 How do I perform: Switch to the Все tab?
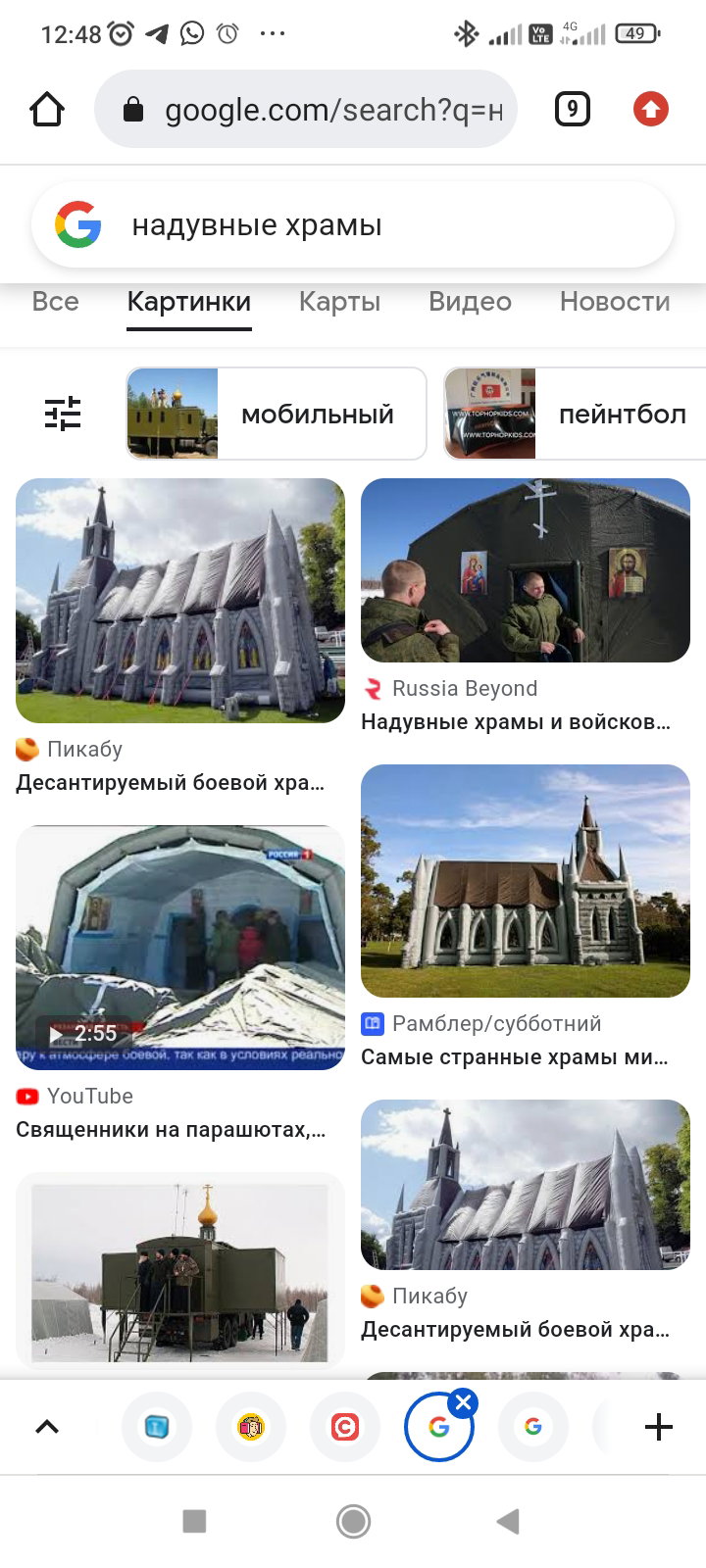[x=55, y=302]
